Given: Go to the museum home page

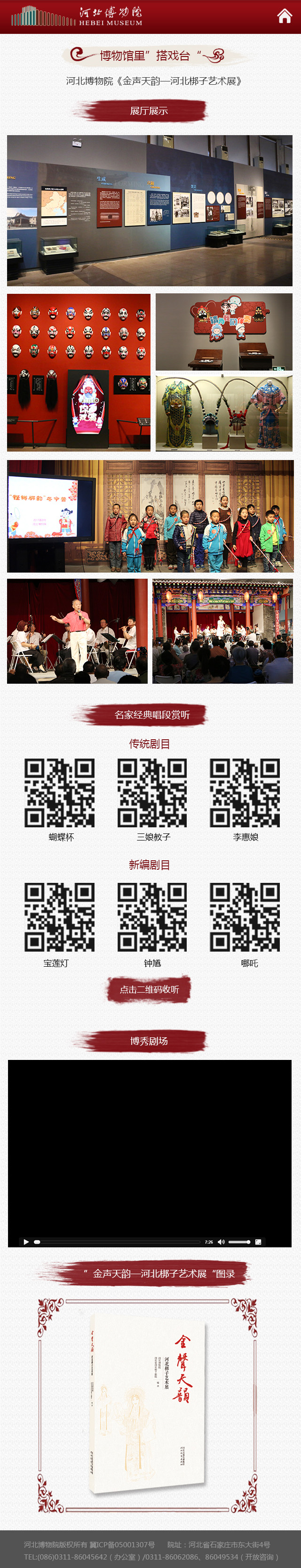Looking at the screenshot, I should pos(285,16).
